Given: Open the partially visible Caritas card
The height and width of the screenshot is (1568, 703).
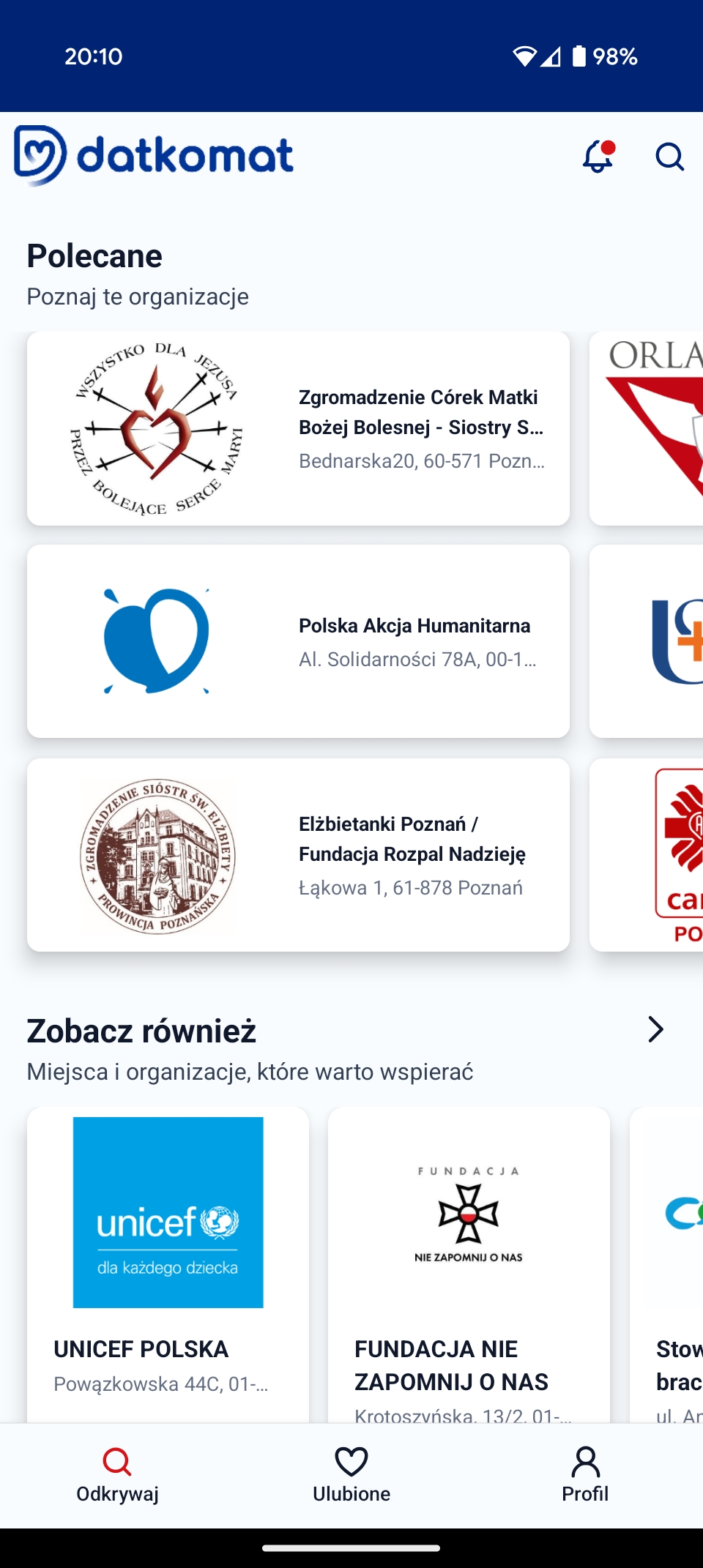Looking at the screenshot, I should point(647,855).
